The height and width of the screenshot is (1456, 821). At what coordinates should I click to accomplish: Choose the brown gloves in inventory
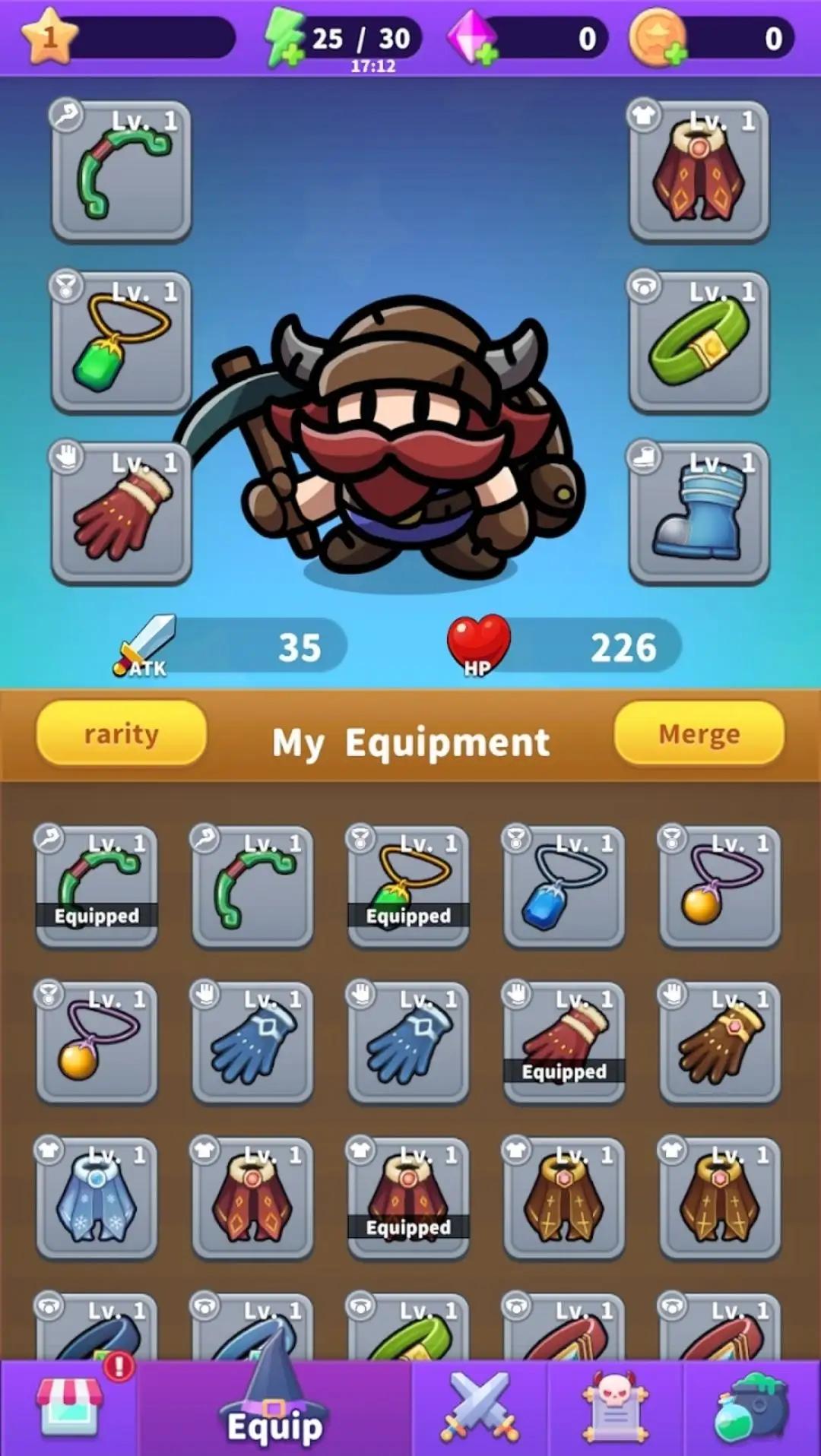tap(720, 1042)
